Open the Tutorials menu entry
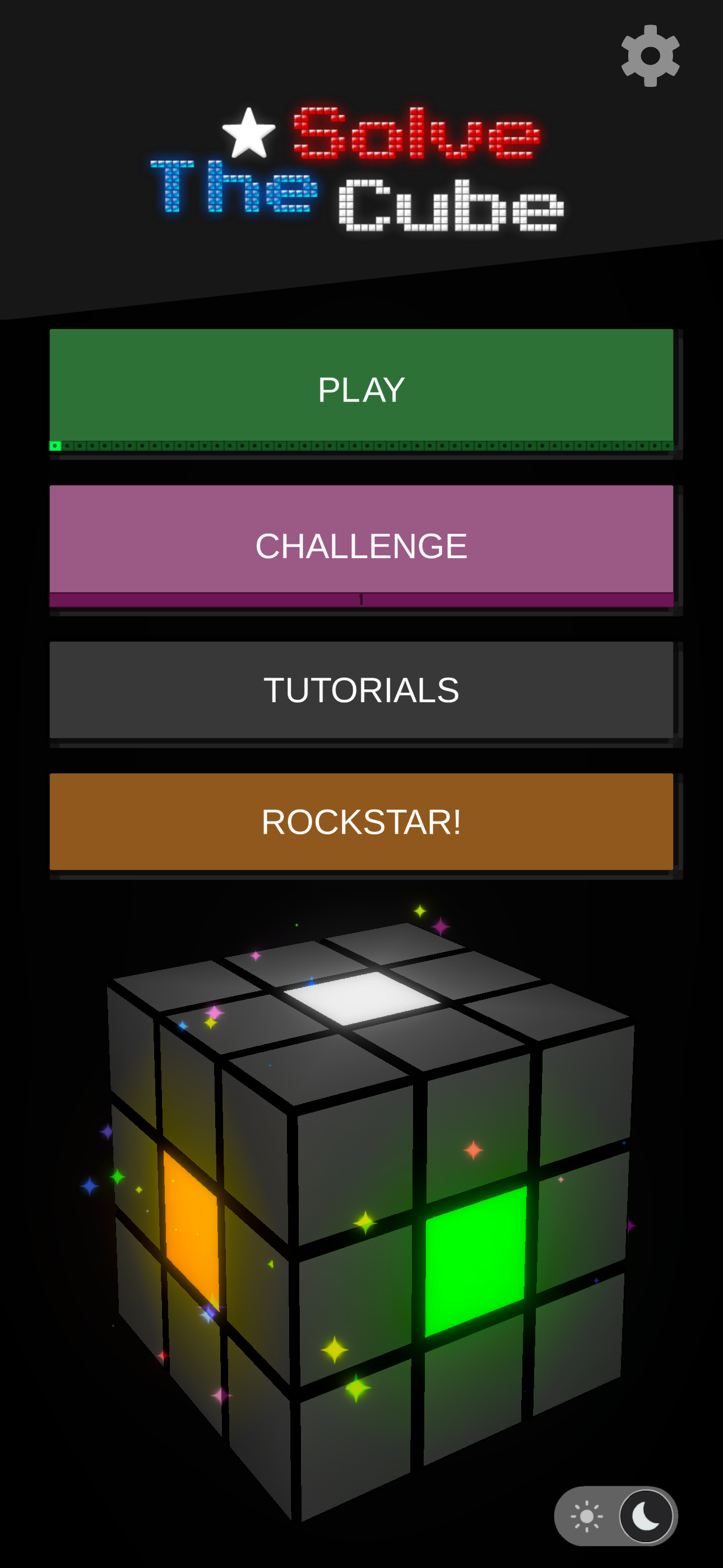Viewport: 723px width, 1568px height. click(361, 690)
